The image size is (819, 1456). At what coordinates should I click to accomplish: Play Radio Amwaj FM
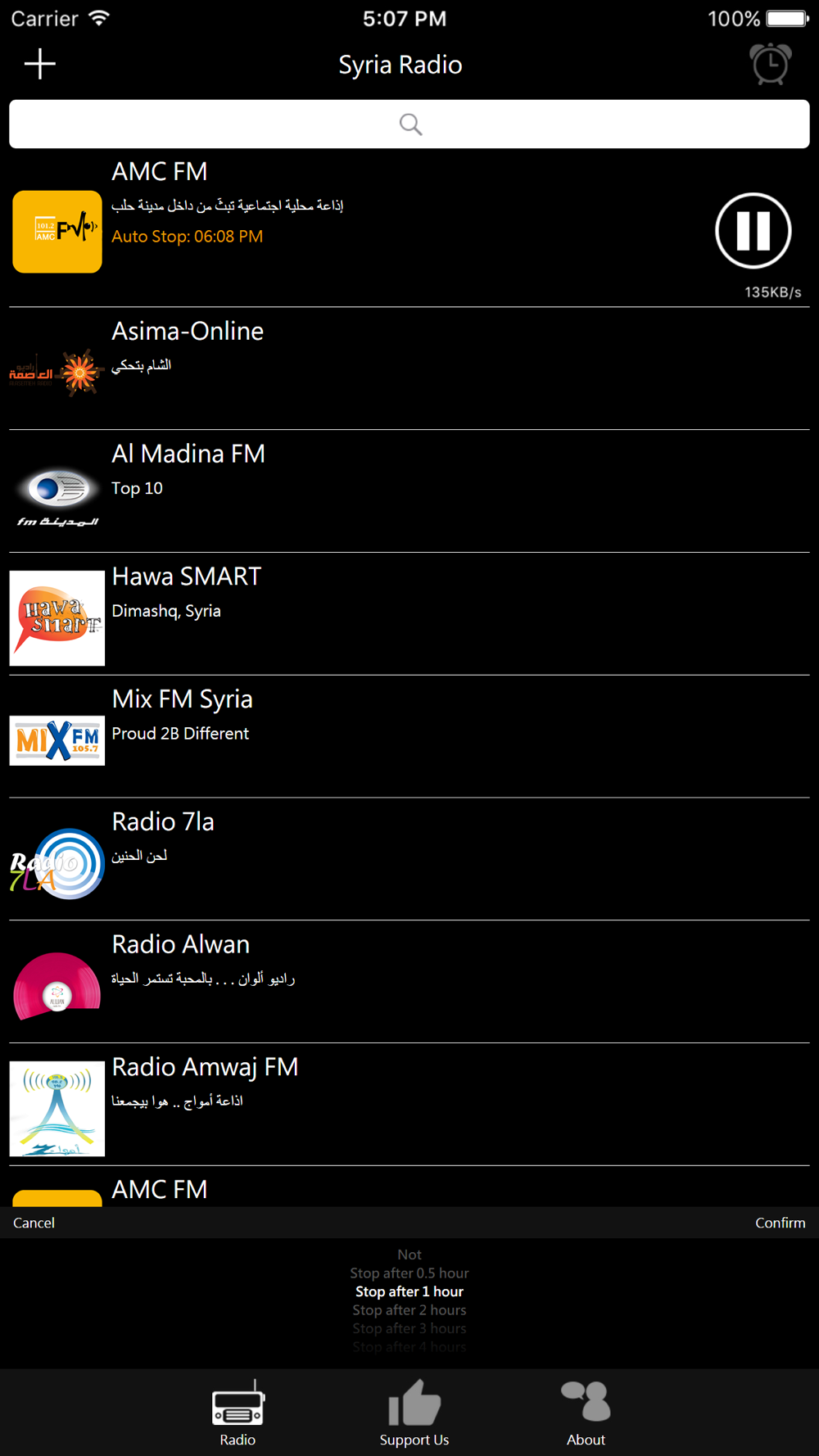tap(409, 1105)
